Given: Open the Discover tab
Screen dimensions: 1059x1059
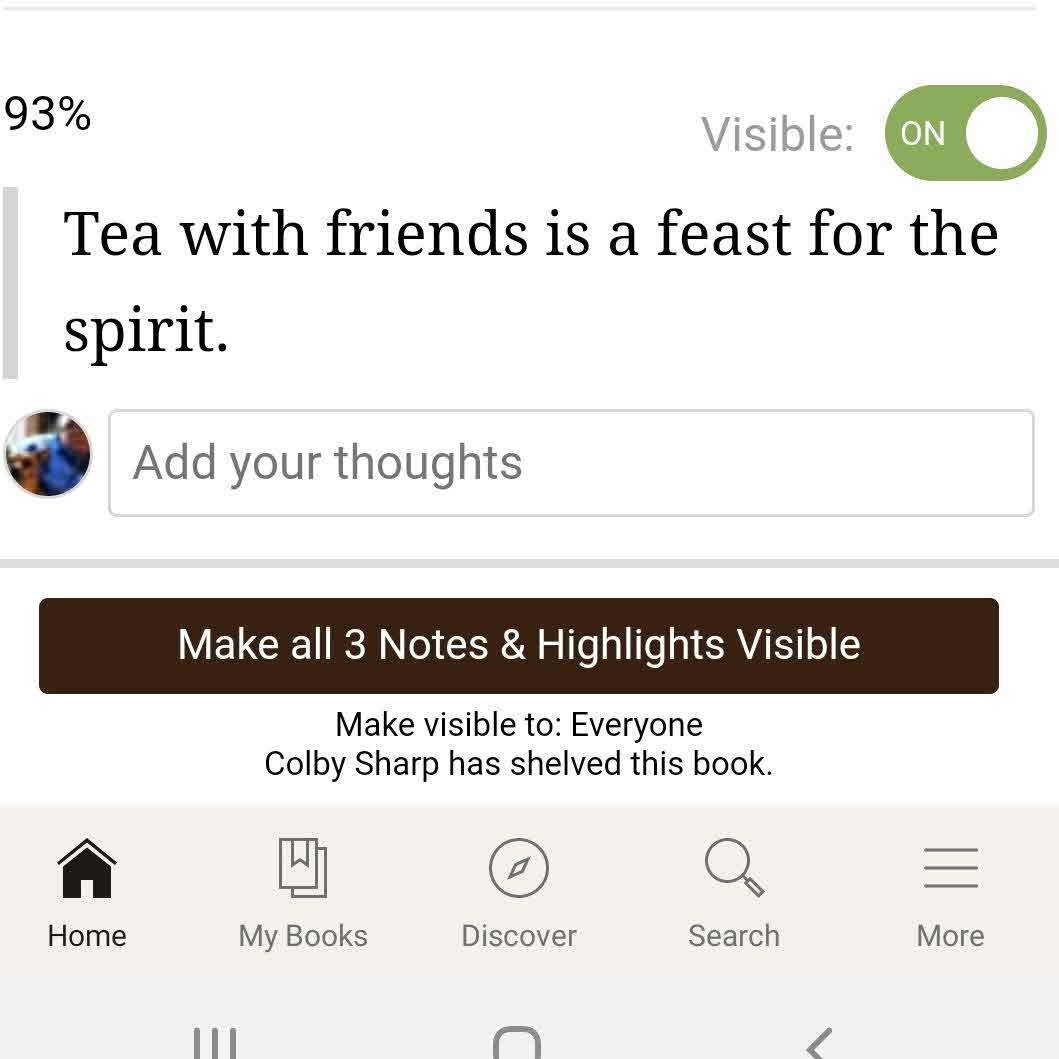Looking at the screenshot, I should (x=518, y=893).
